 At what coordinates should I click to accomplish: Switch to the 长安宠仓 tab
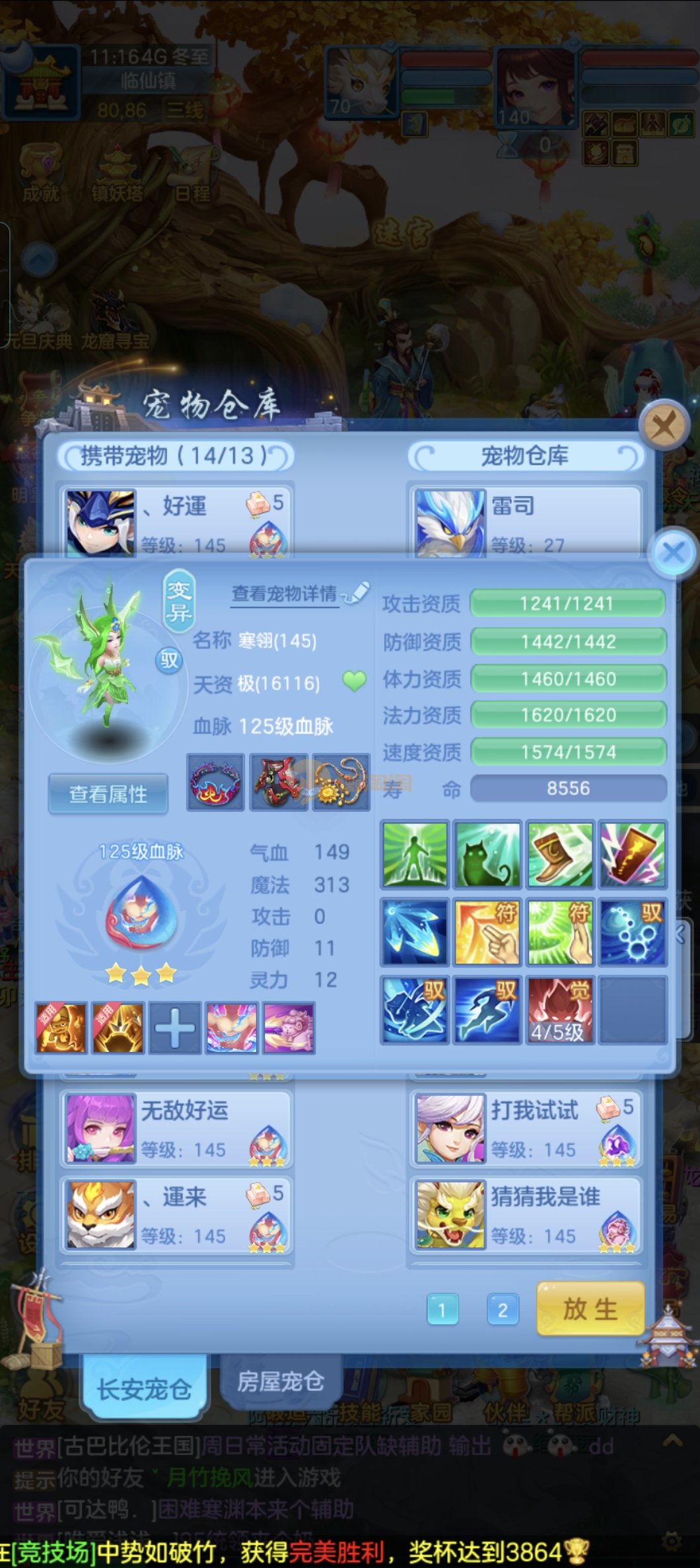145,1388
